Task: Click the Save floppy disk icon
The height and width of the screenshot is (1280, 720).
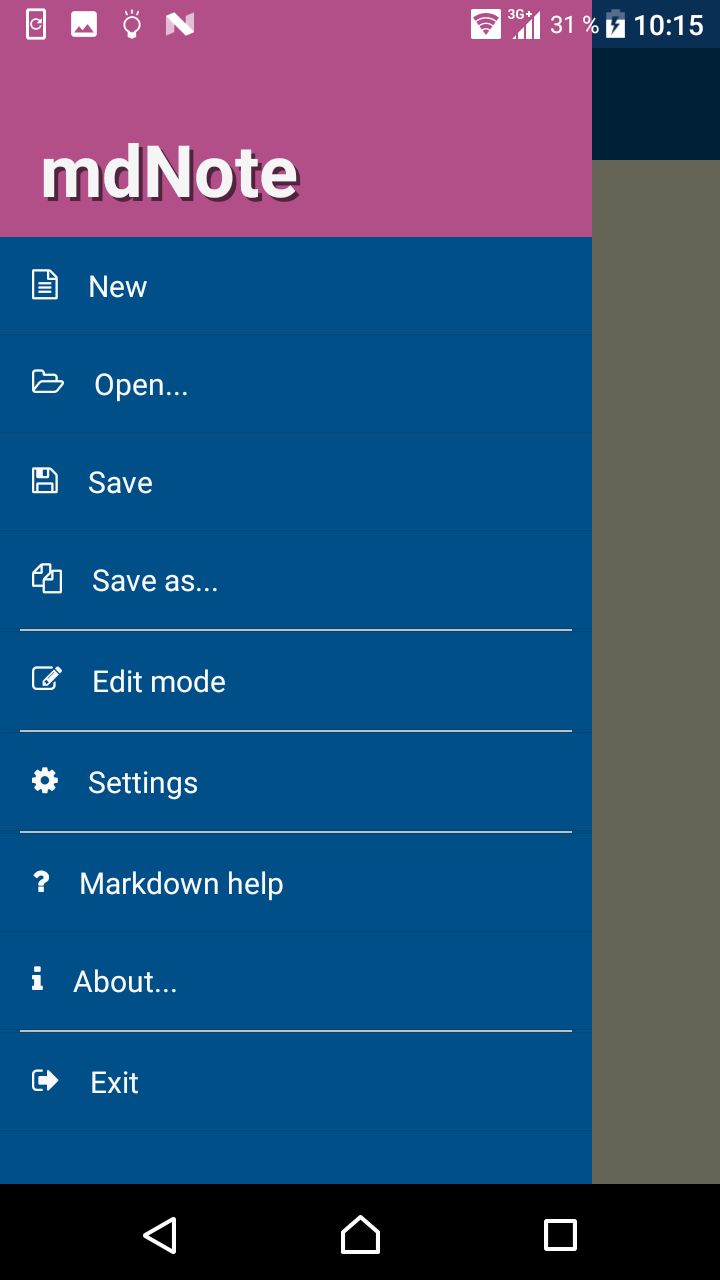Action: pyautogui.click(x=45, y=481)
